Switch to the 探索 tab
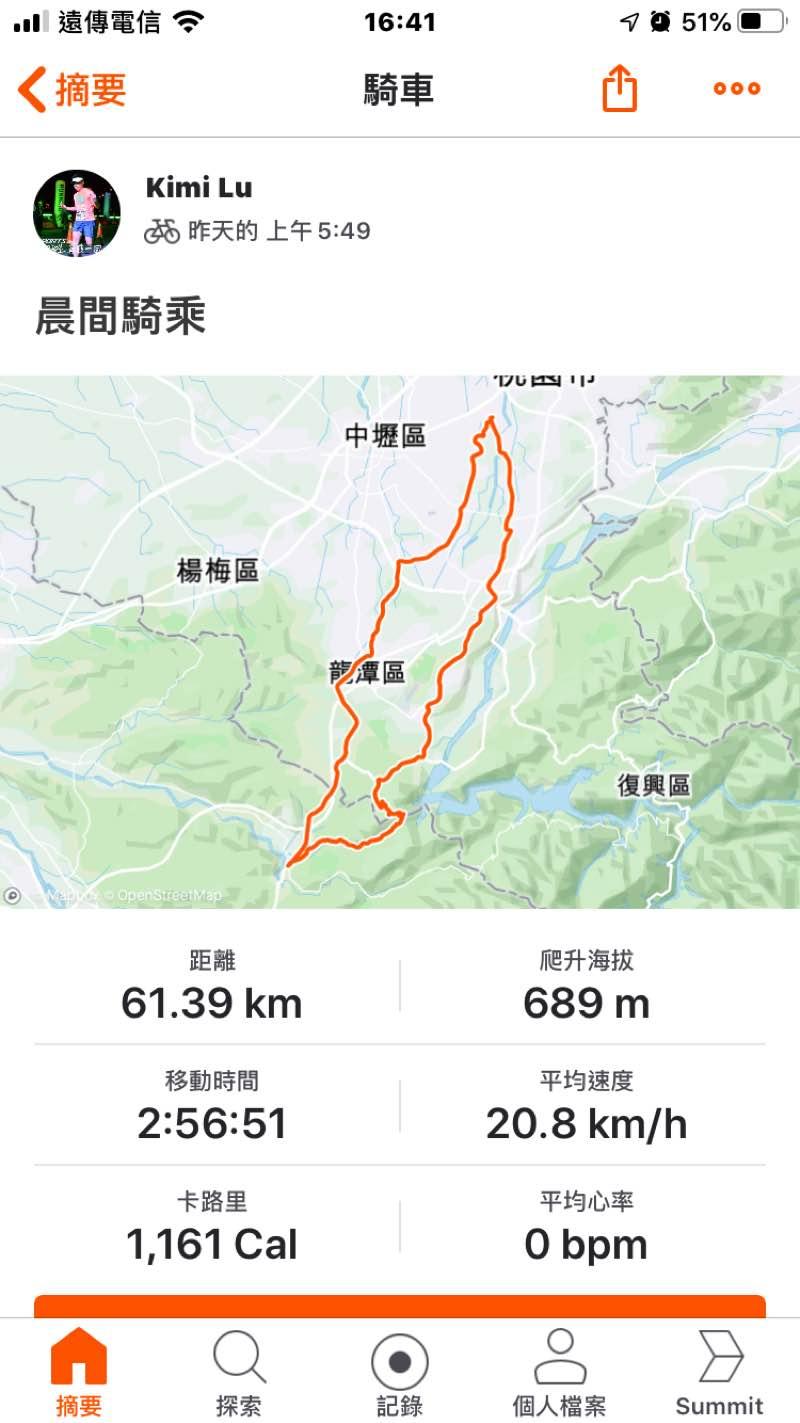The image size is (800, 1423). pos(239,1373)
